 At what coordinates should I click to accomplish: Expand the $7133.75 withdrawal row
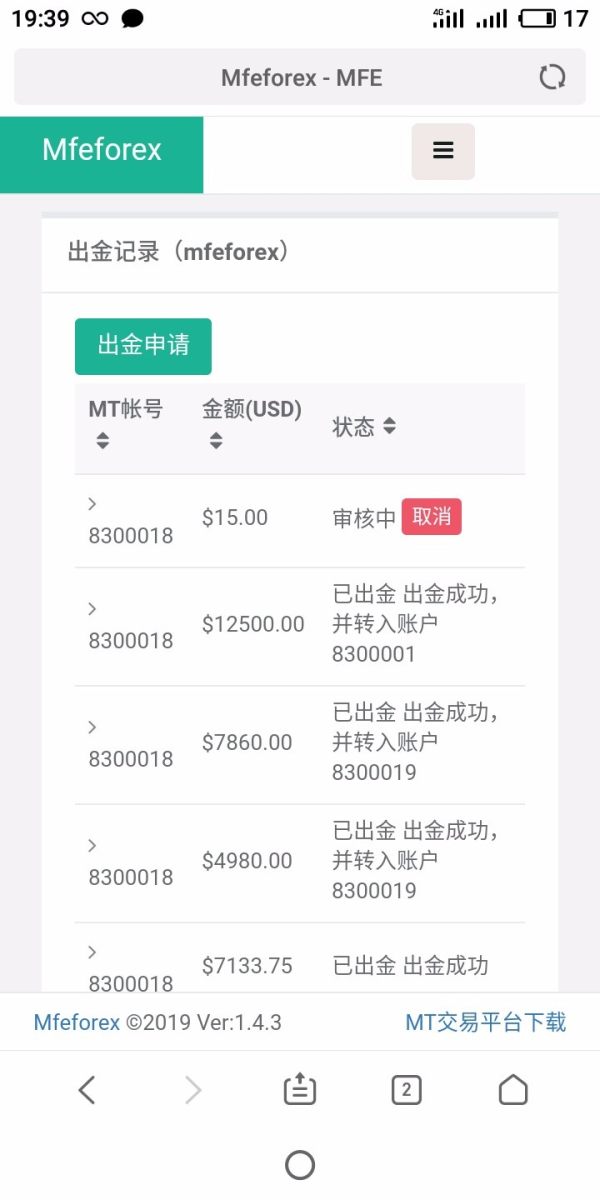pyautogui.click(x=92, y=952)
